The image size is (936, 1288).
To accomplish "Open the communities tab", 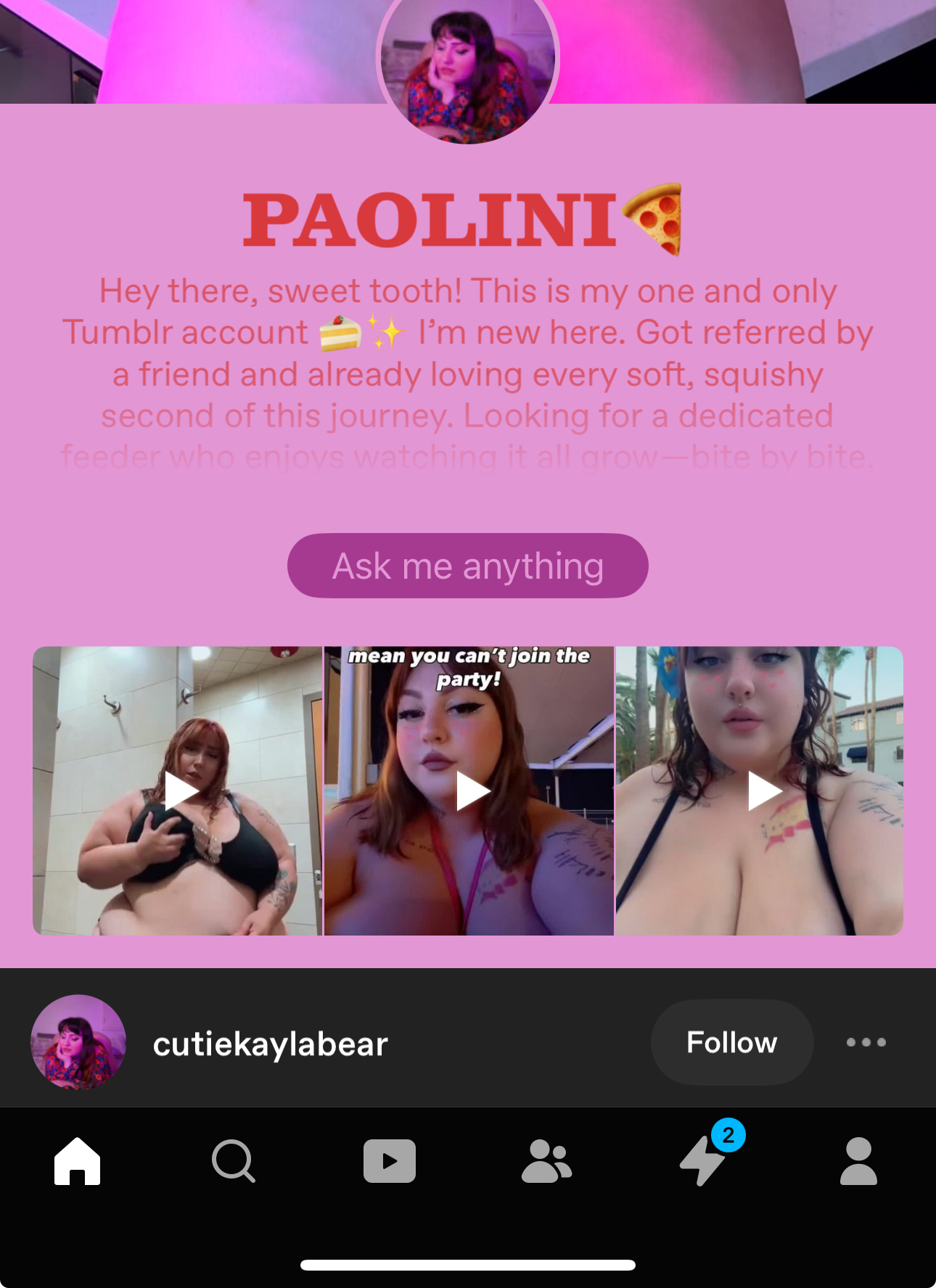I will click(x=546, y=1161).
